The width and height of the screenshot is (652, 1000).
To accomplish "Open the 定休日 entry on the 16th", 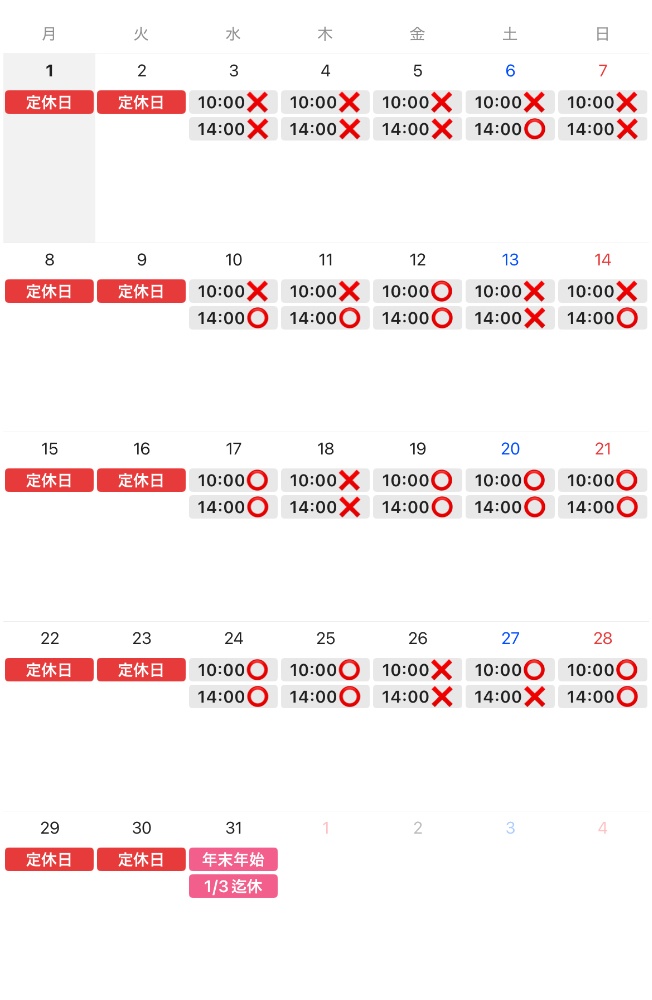I will tap(141, 480).
